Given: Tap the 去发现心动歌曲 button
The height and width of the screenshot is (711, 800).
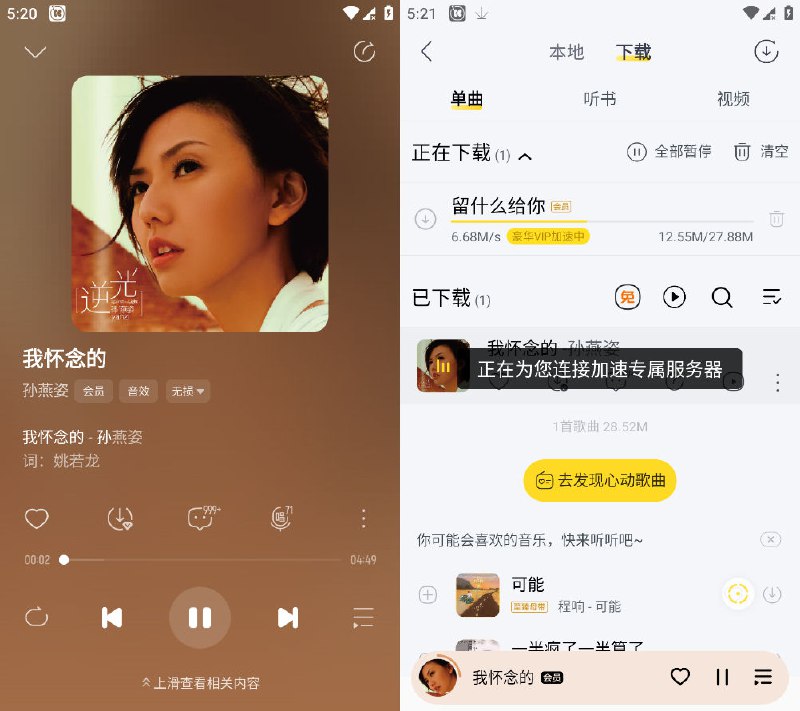Looking at the screenshot, I should point(600,481).
